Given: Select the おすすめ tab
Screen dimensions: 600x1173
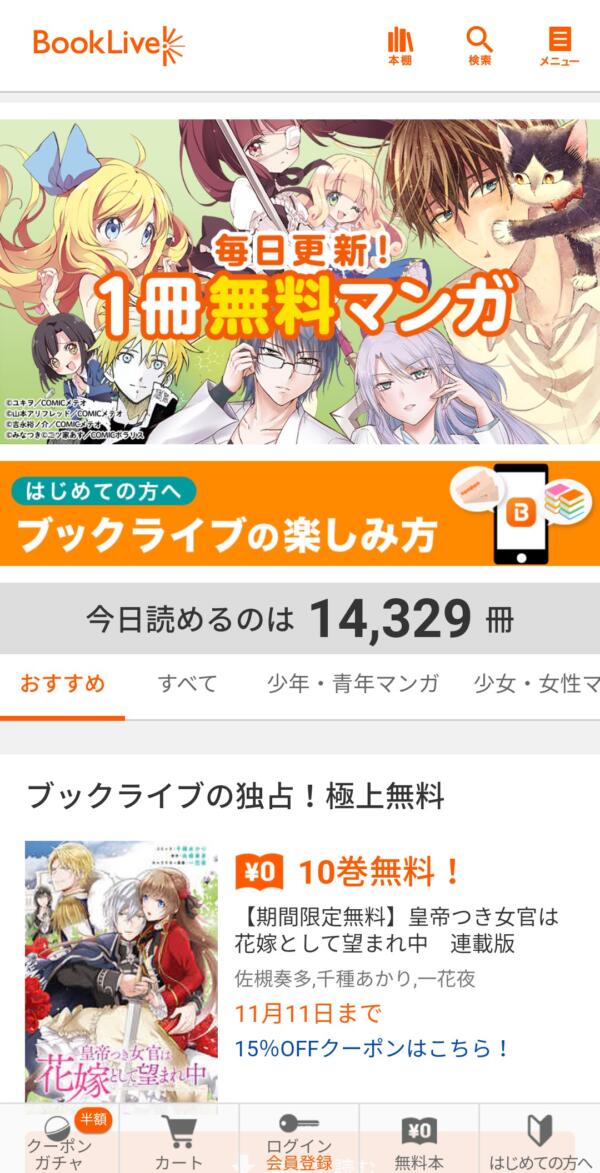Looking at the screenshot, I should 62,685.
